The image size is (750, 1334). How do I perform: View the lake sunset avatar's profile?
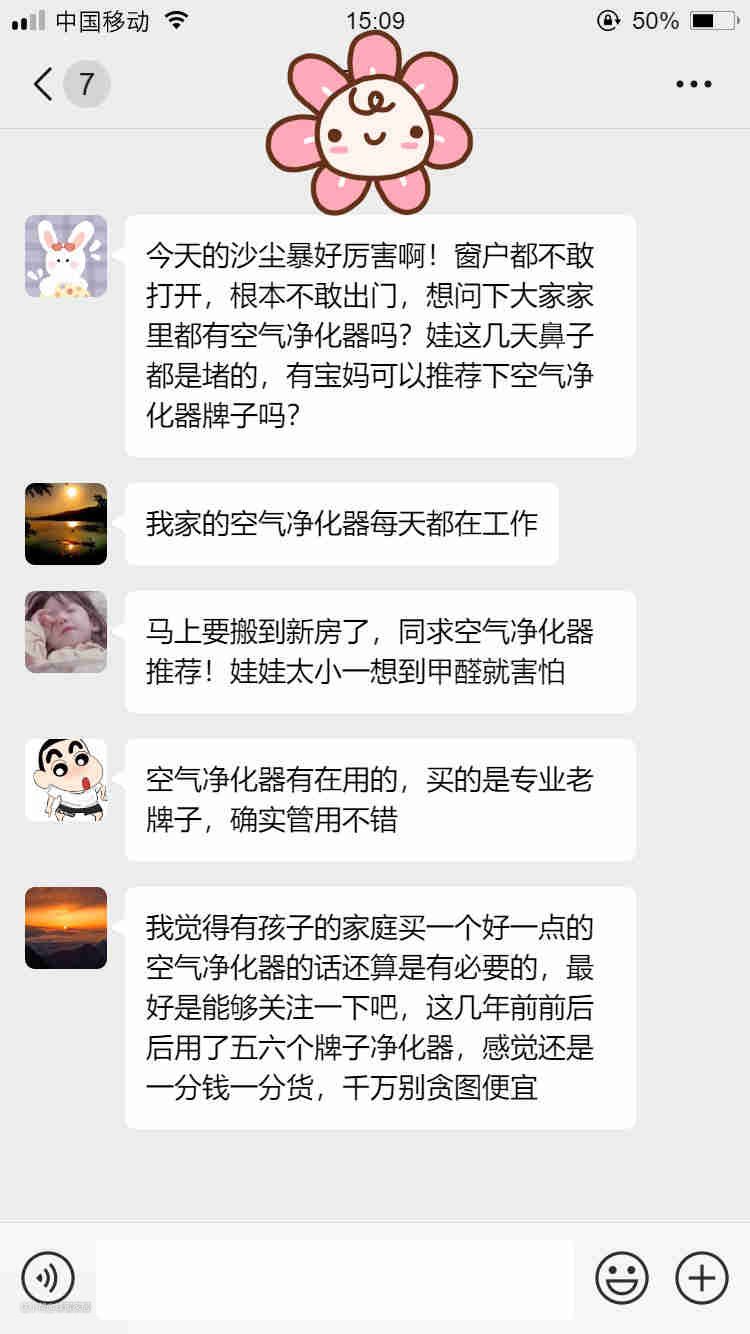click(x=66, y=524)
